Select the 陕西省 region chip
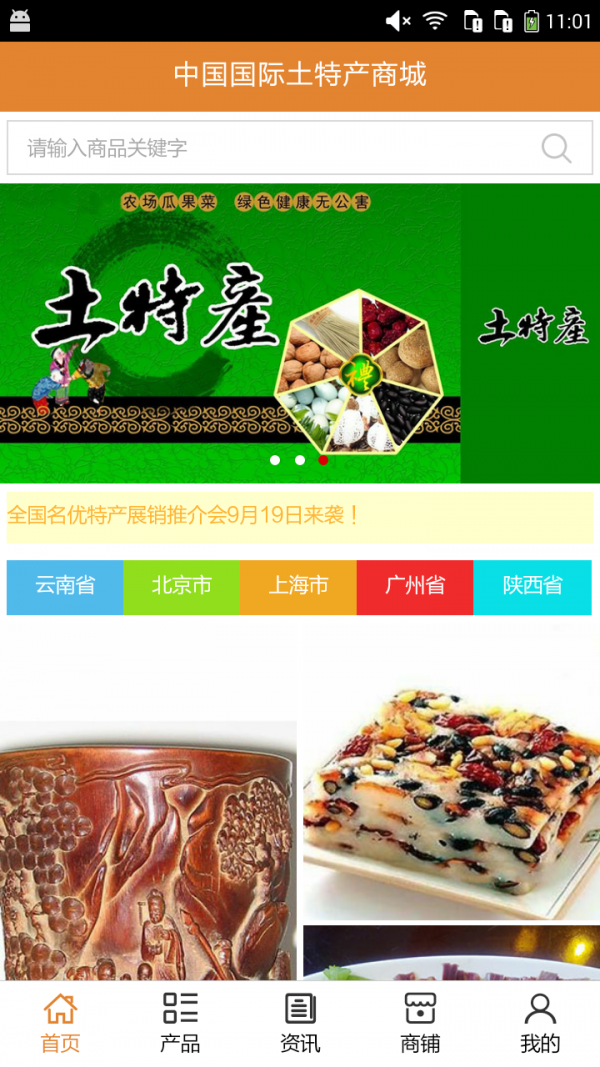Image resolution: width=600 pixels, height=1067 pixels. coord(532,587)
